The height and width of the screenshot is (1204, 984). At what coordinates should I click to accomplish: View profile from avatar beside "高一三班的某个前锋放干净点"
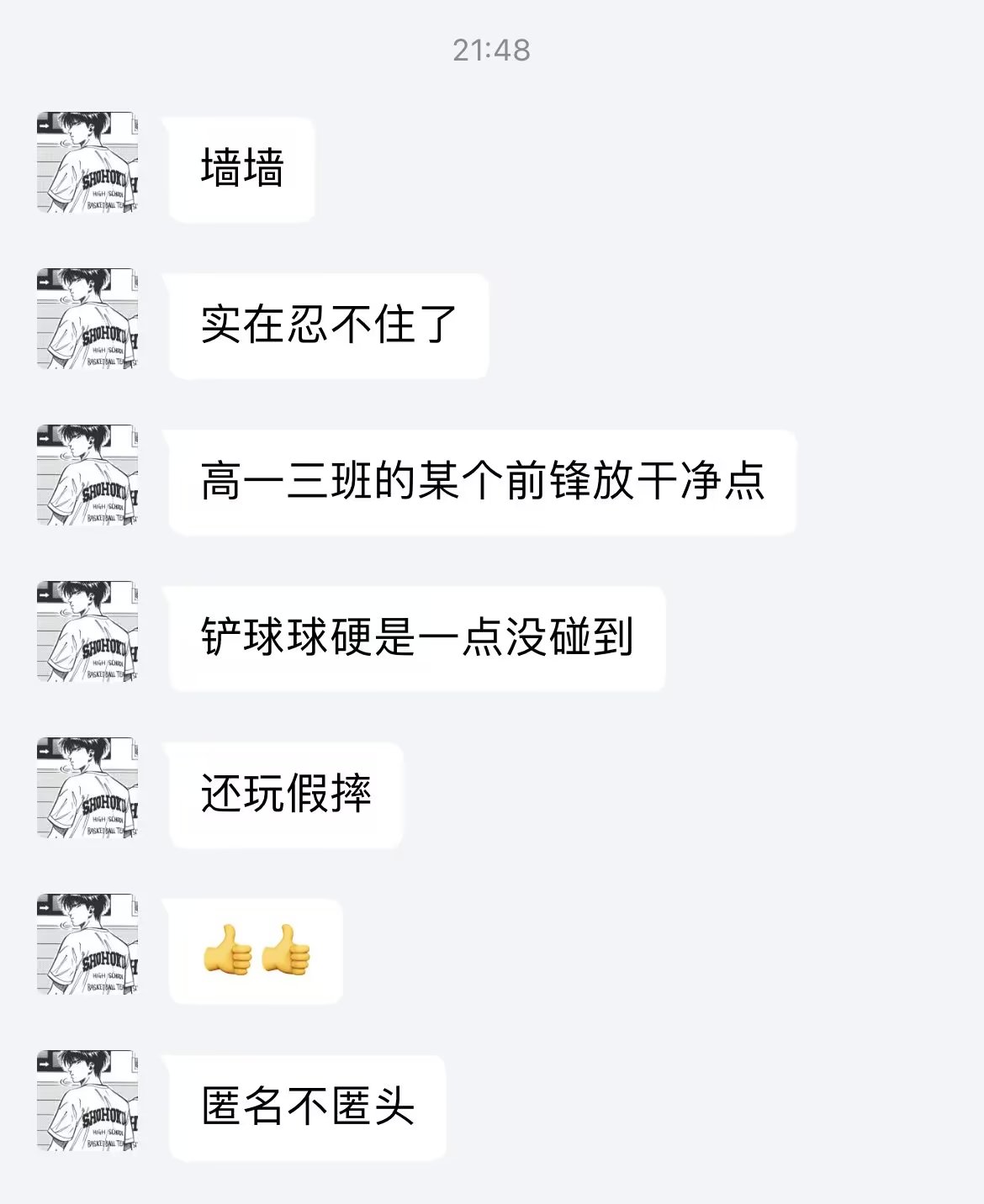(87, 475)
